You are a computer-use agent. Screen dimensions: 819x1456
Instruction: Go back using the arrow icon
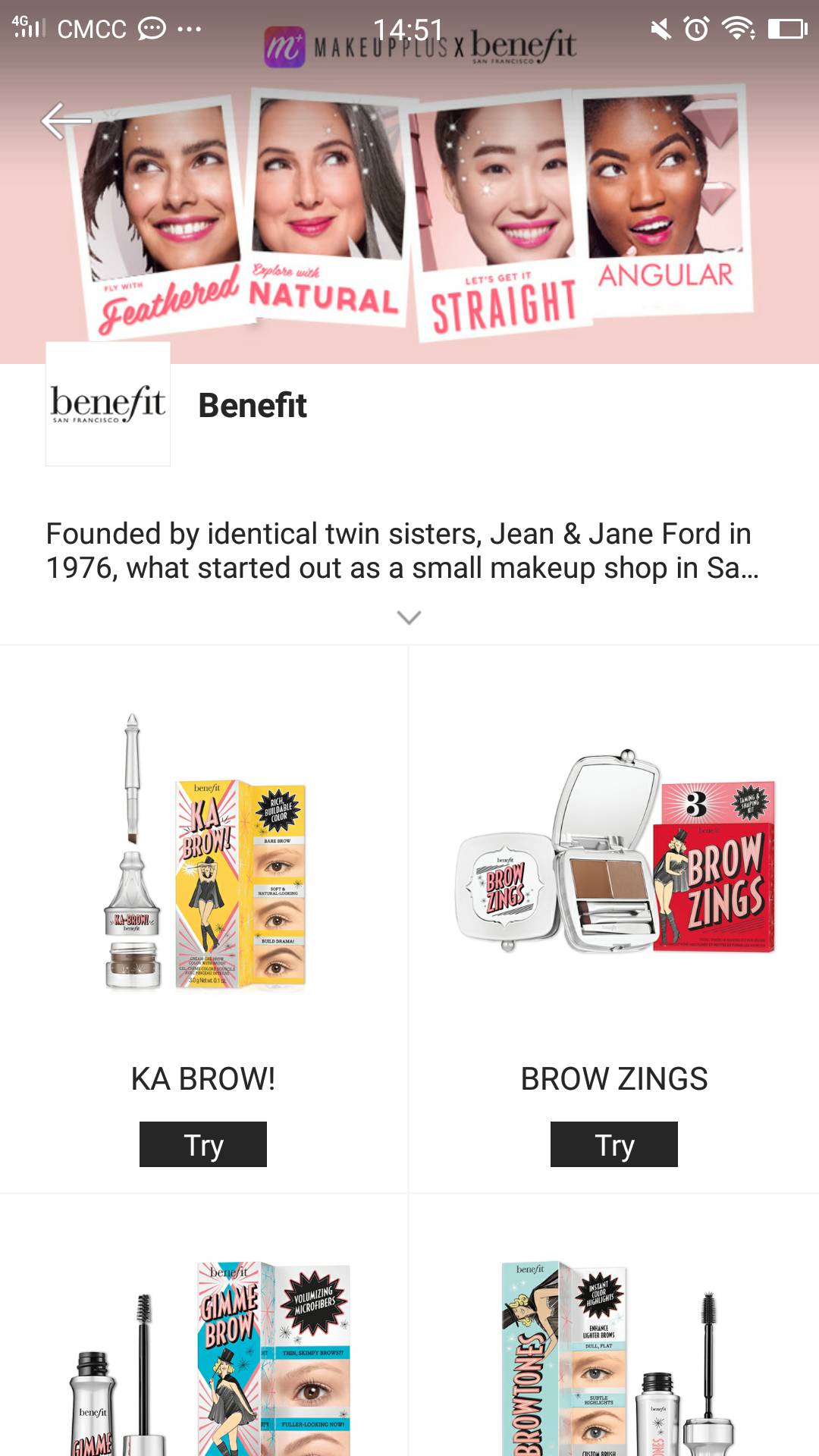(x=65, y=121)
